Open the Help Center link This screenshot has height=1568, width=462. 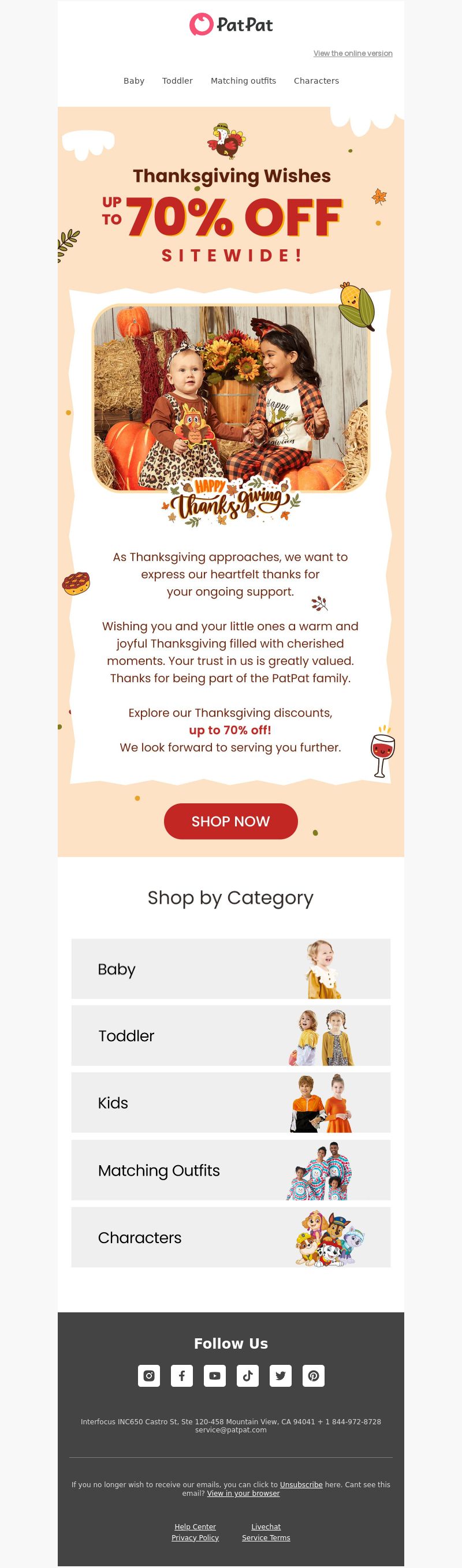pos(195,1526)
